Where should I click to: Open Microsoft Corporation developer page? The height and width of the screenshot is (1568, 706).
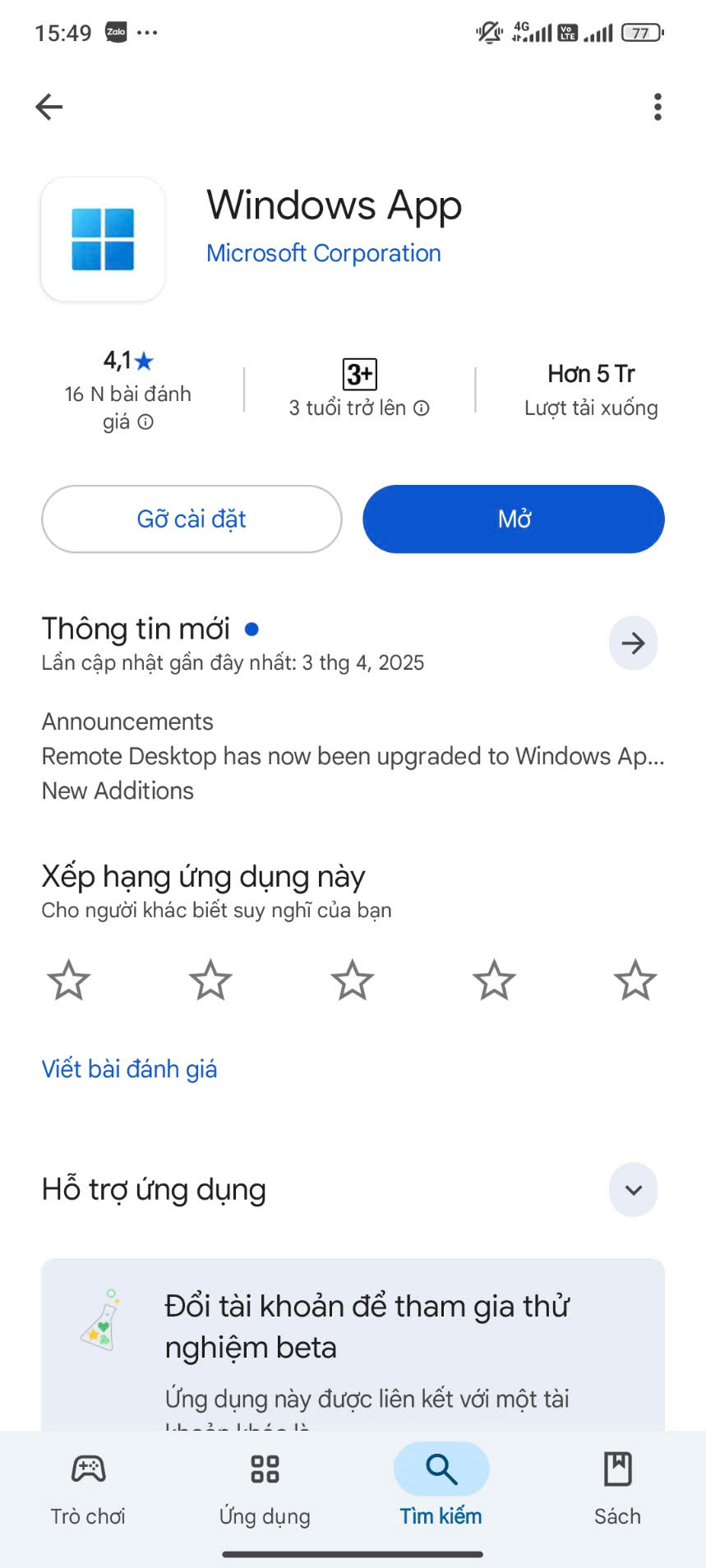coord(323,253)
